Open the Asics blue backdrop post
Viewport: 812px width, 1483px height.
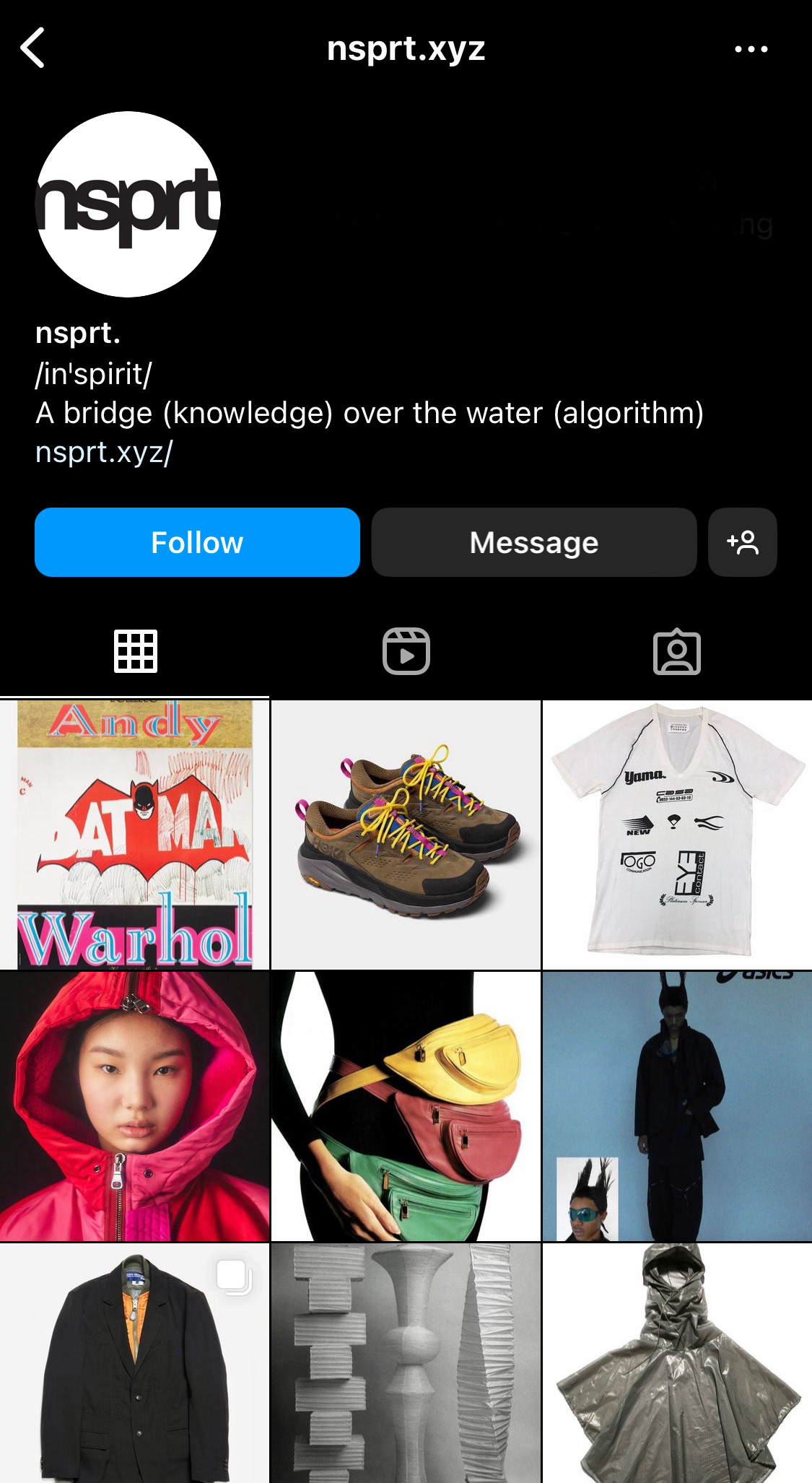[x=677, y=1106]
